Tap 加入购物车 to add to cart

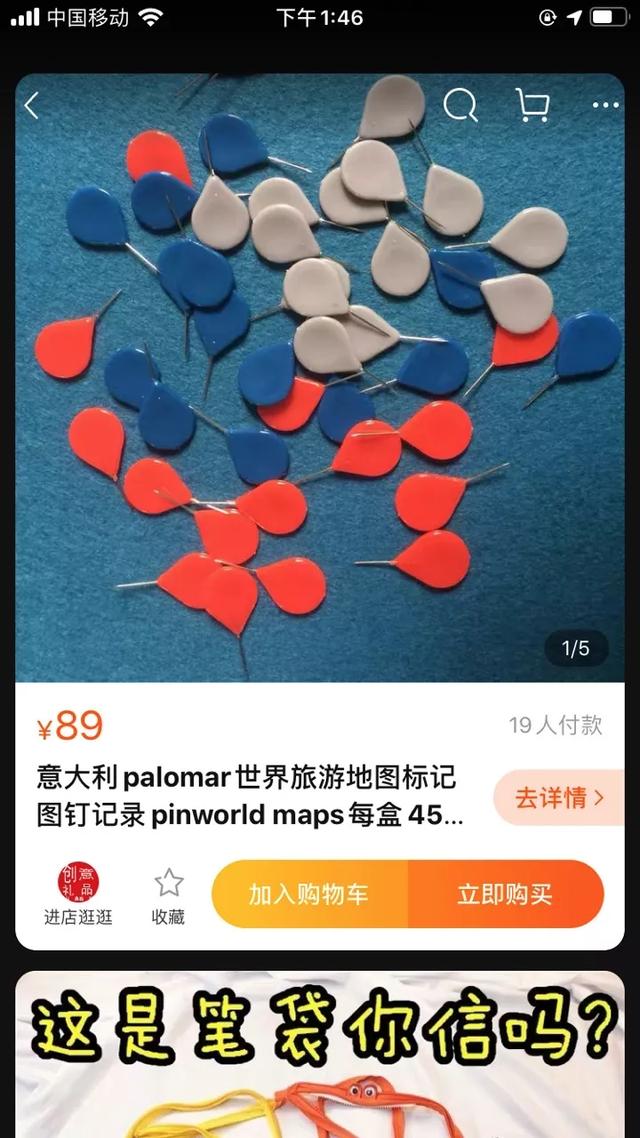pyautogui.click(x=309, y=894)
